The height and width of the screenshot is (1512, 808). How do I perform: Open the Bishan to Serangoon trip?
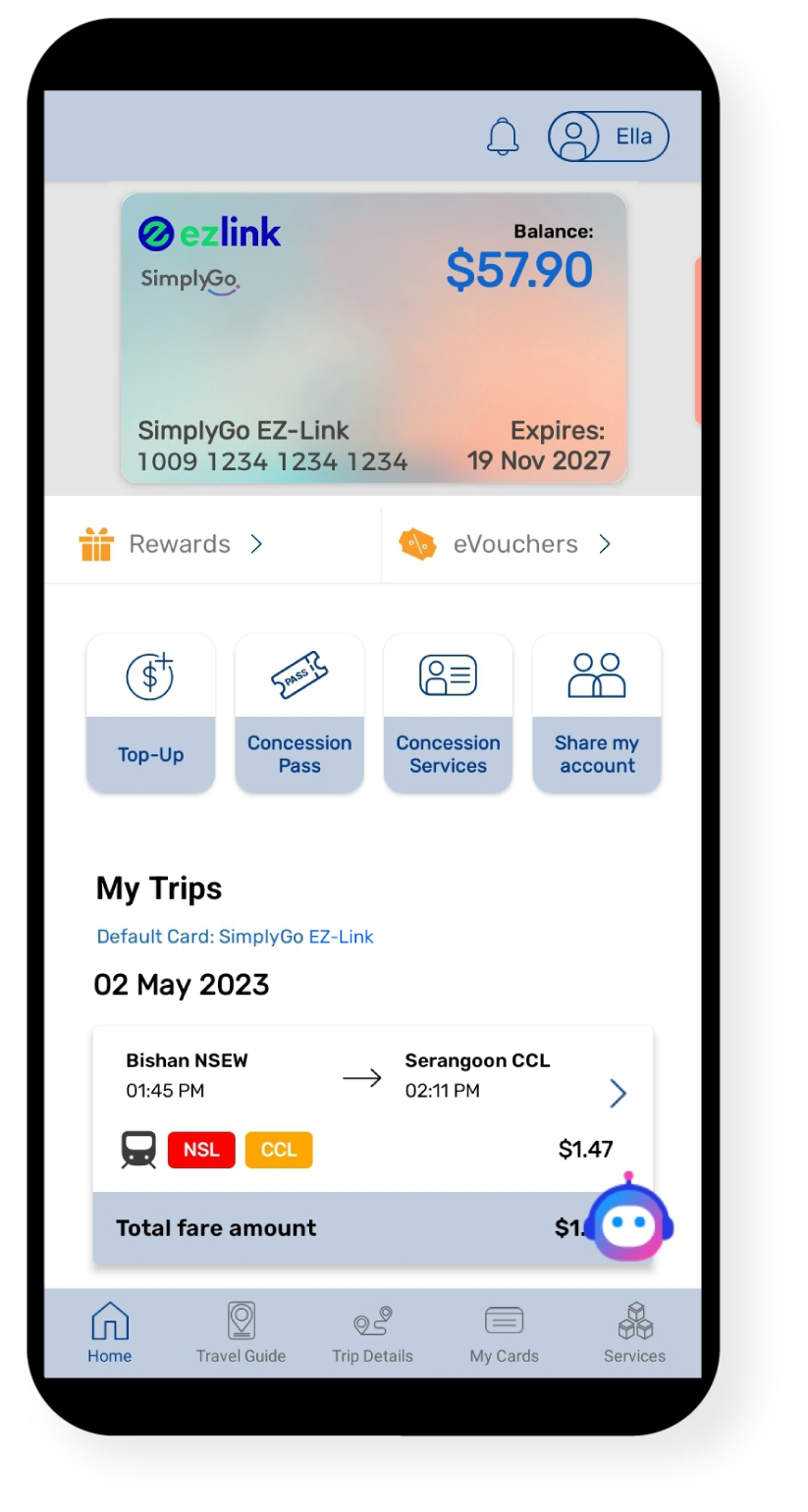(x=373, y=1108)
